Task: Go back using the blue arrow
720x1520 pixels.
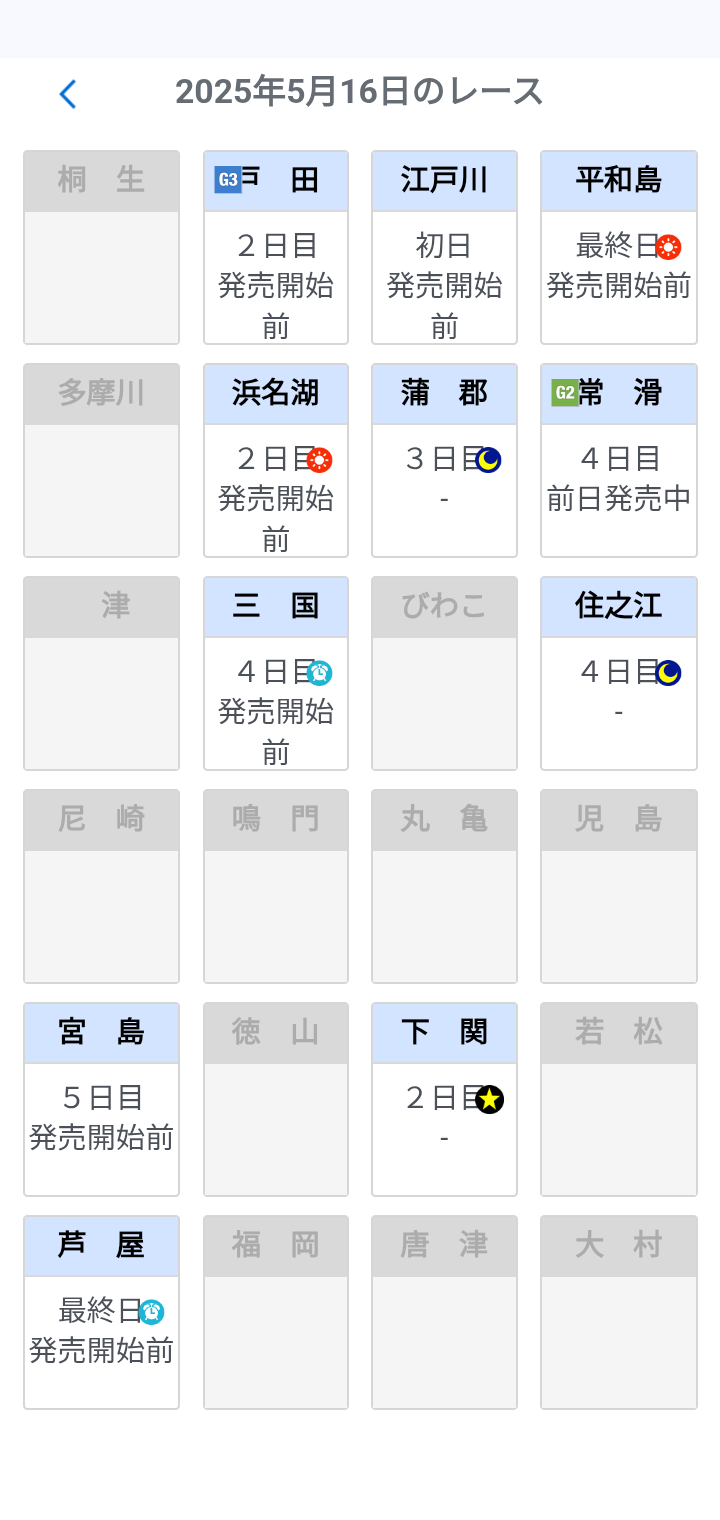Action: pos(68,94)
